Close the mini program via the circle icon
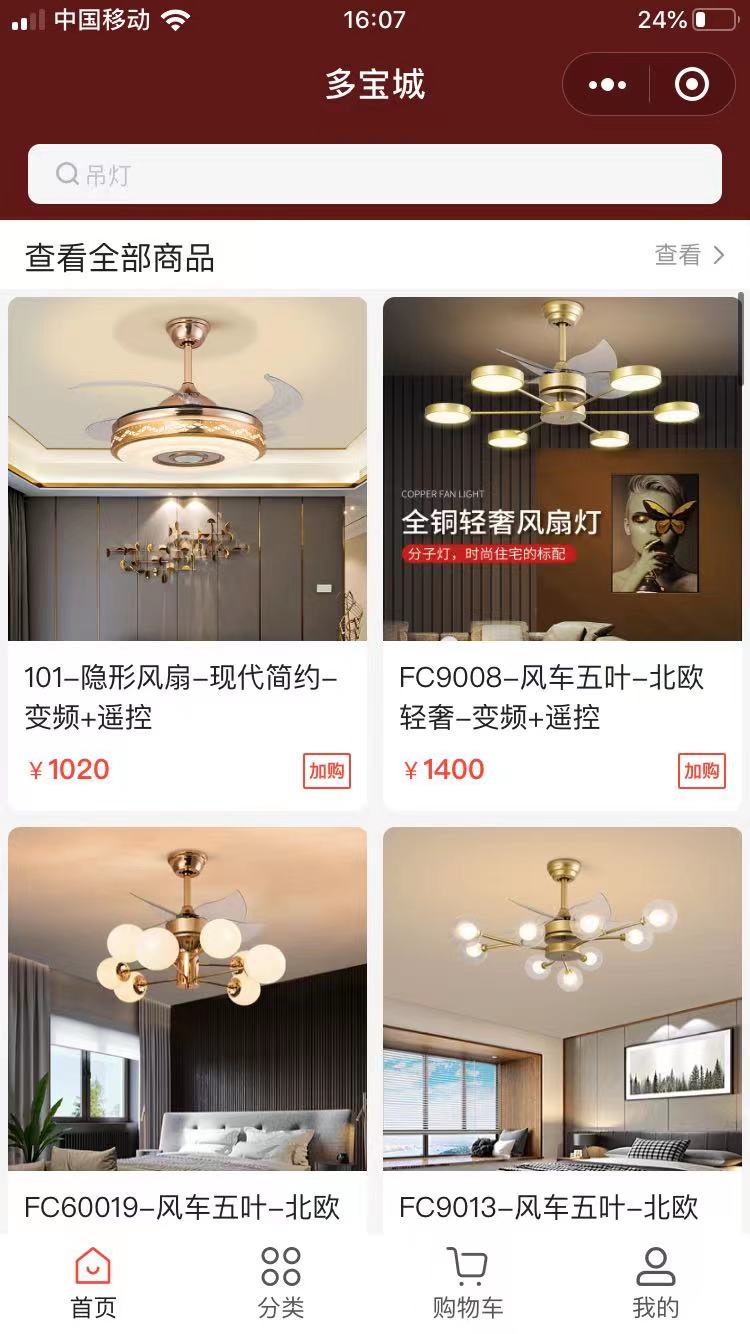This screenshot has height=1334, width=750. [x=692, y=85]
